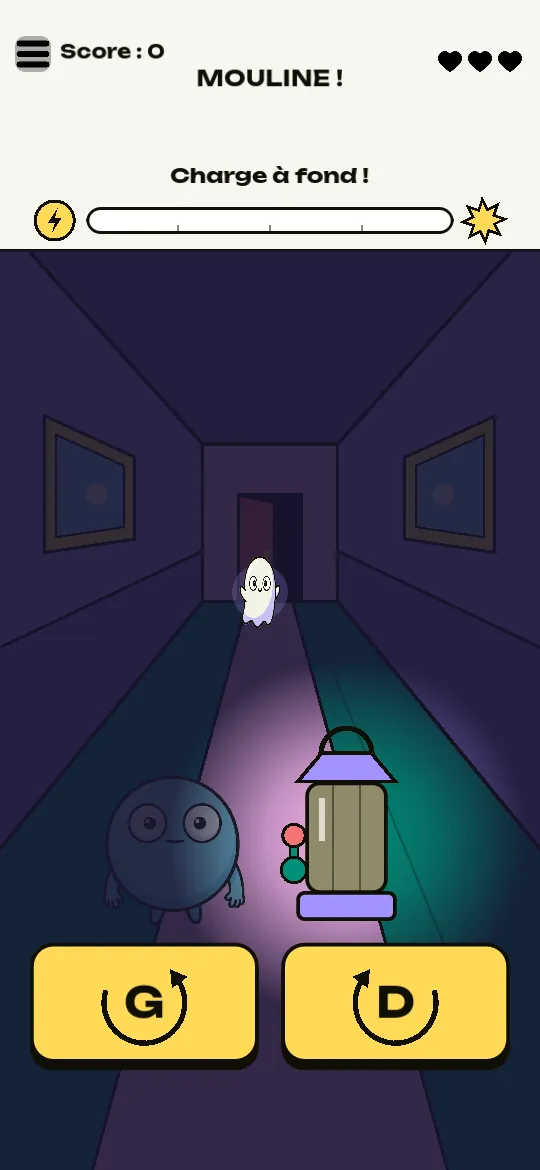This screenshot has height=1170, width=540.
Task: Open the hamburger menu
Action: (x=33, y=54)
